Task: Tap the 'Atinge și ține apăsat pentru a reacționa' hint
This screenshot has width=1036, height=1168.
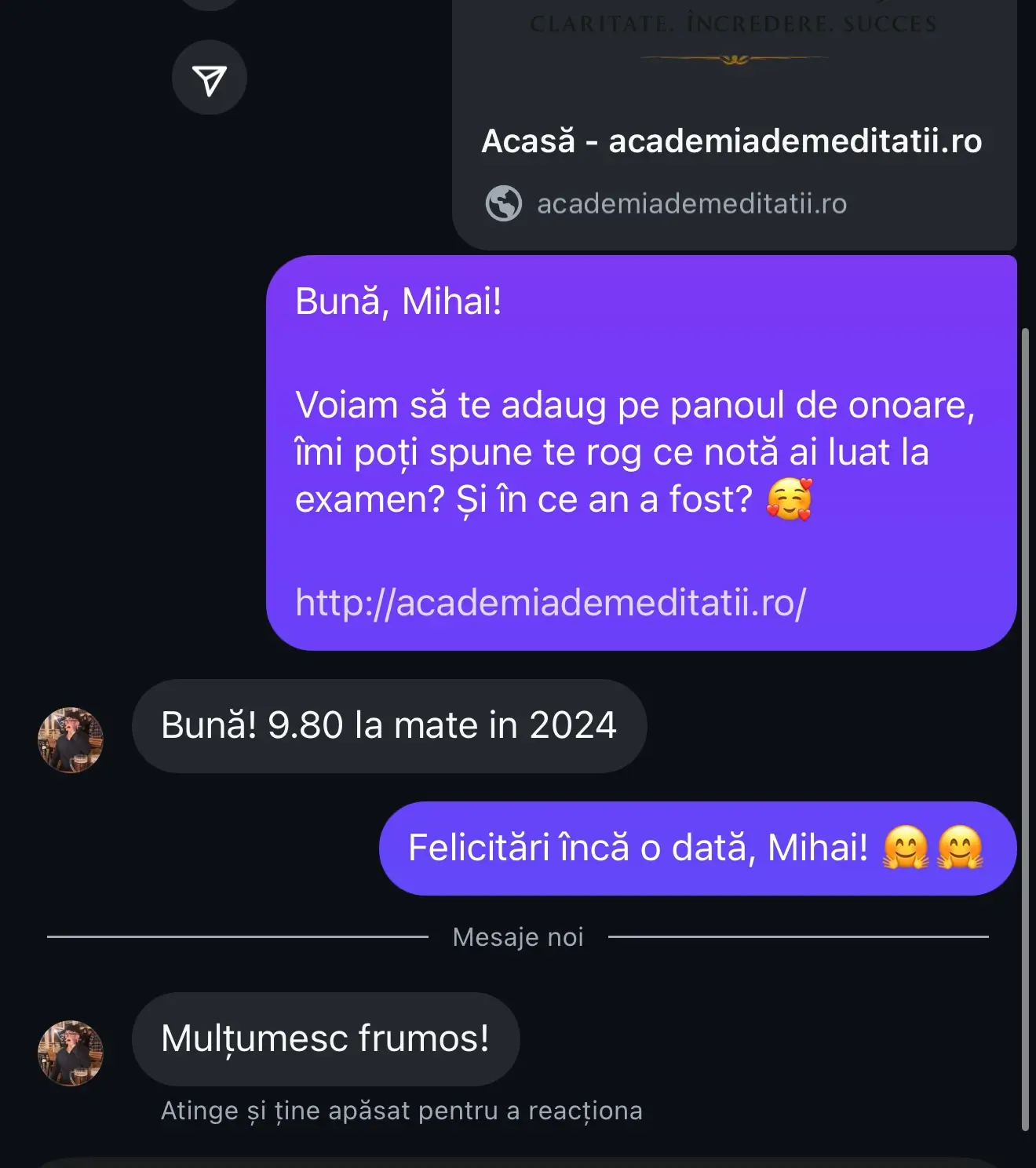Action: 402,1111
